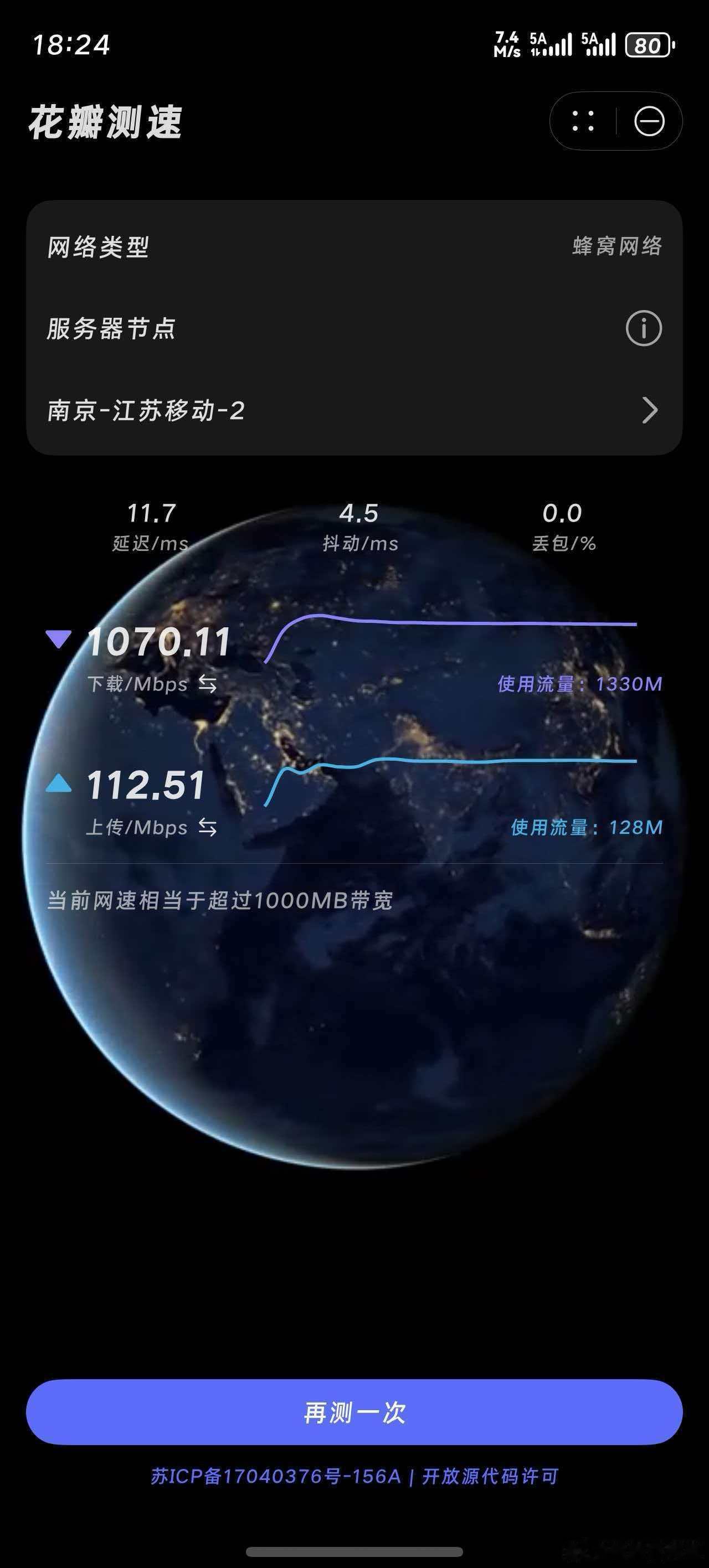Tap the blue upload speed graph line
The width and height of the screenshot is (709, 1568).
(457, 761)
